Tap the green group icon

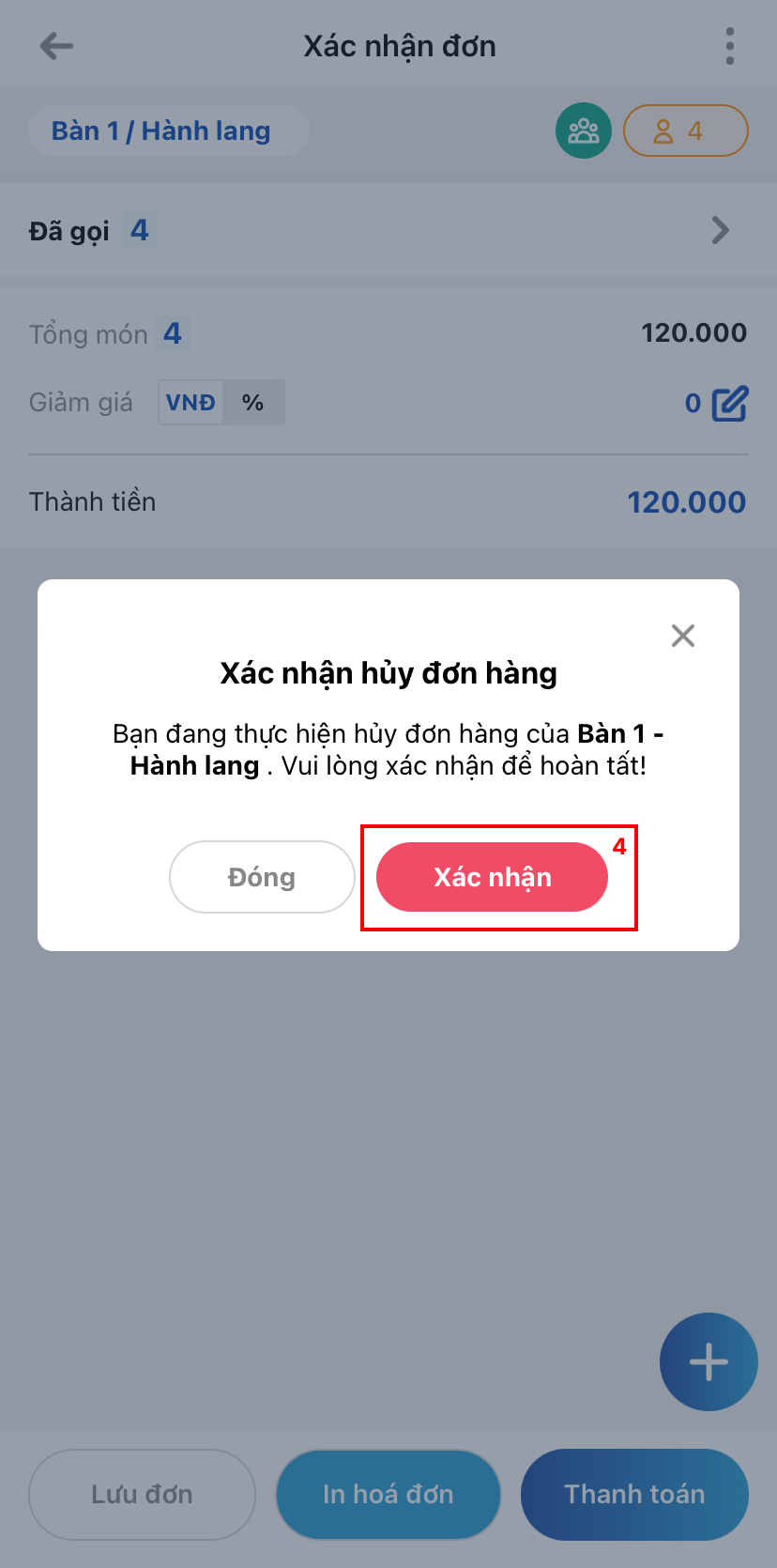pyautogui.click(x=584, y=131)
